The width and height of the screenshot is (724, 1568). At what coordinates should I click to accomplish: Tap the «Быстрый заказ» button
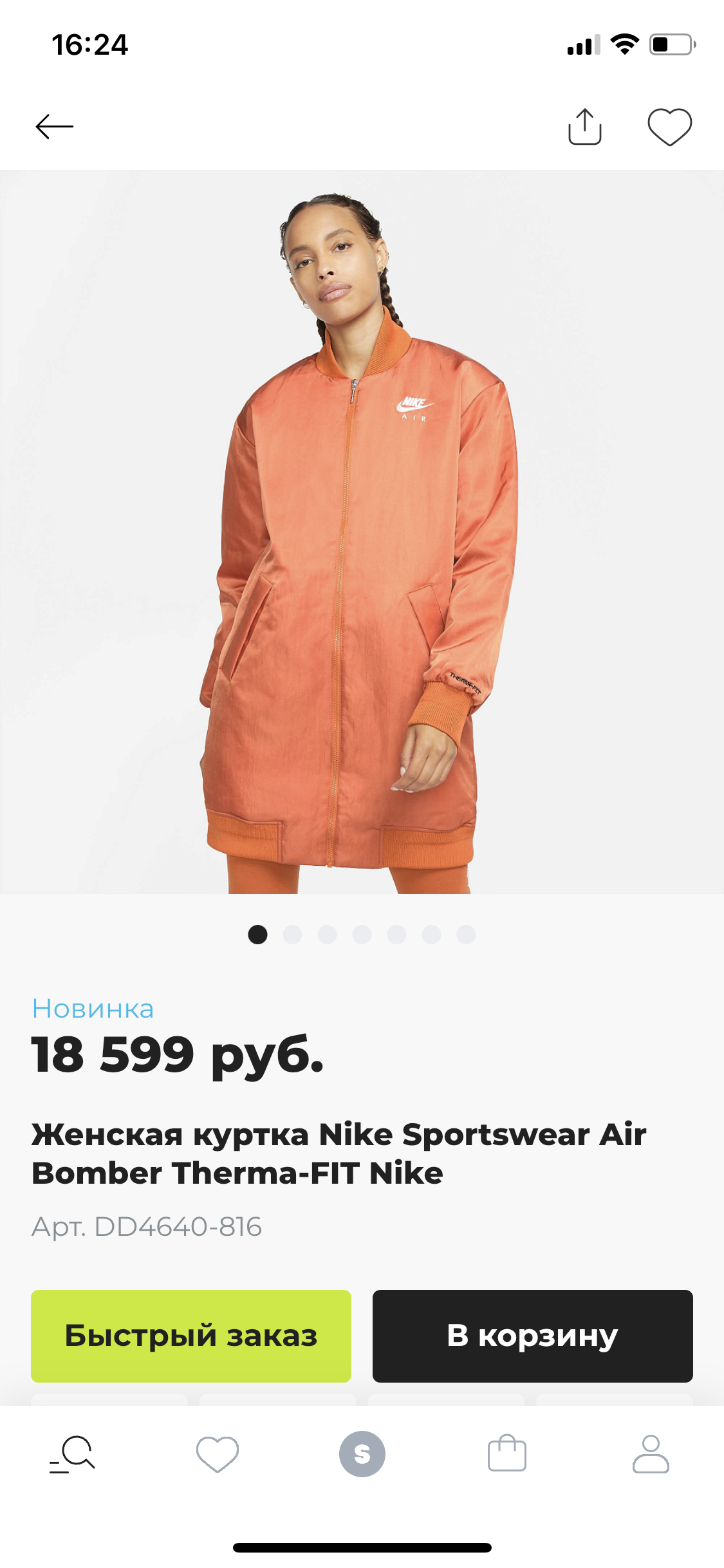tap(191, 1336)
